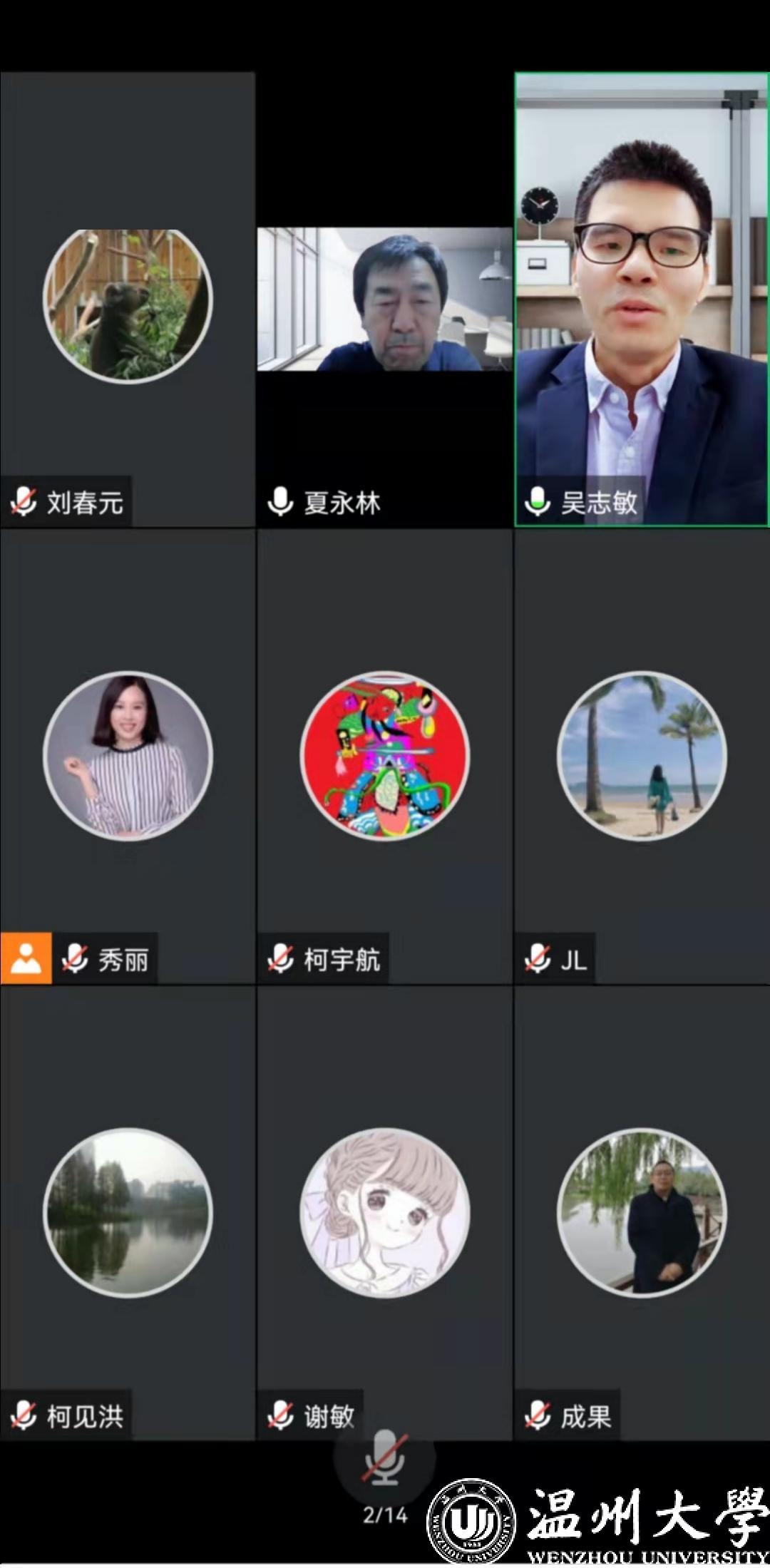Open 刘春元's participant tile

coord(128,307)
